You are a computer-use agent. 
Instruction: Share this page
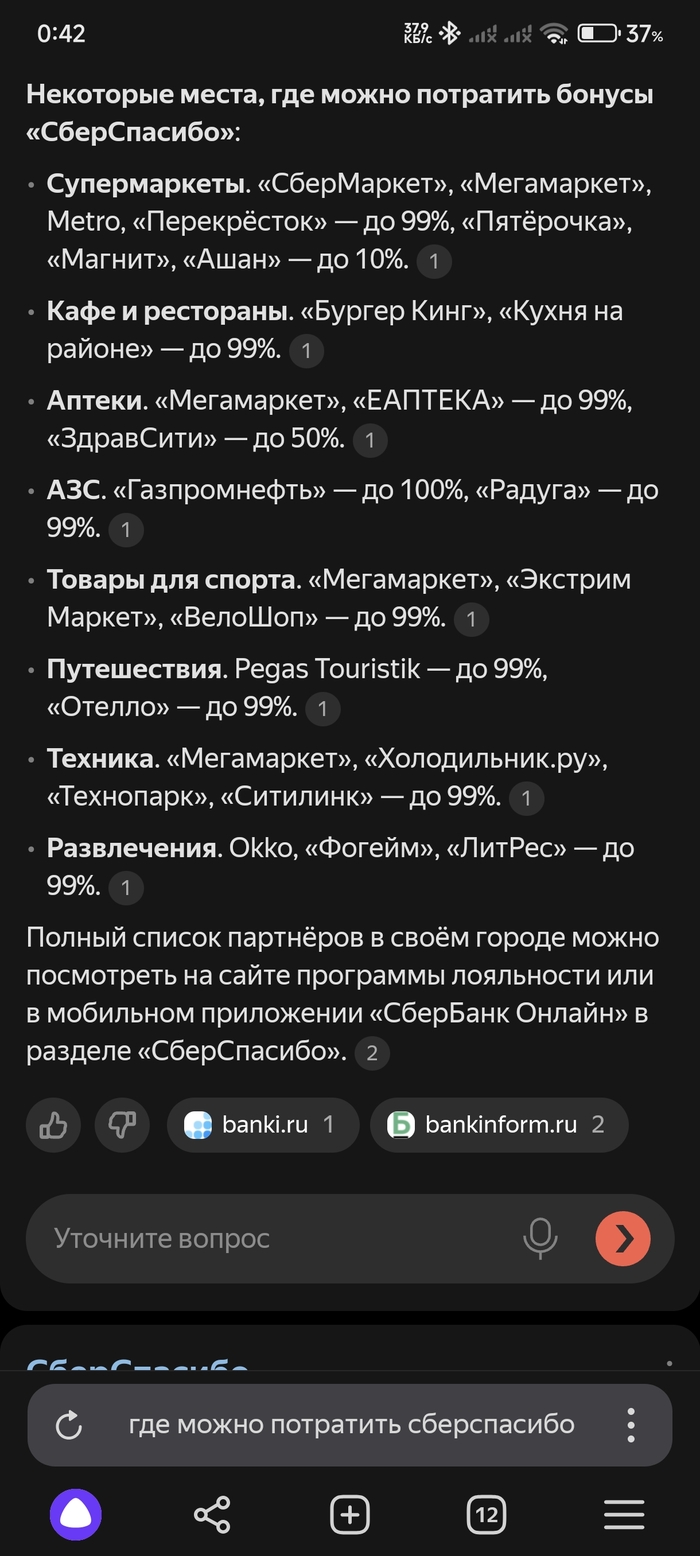[212, 1514]
